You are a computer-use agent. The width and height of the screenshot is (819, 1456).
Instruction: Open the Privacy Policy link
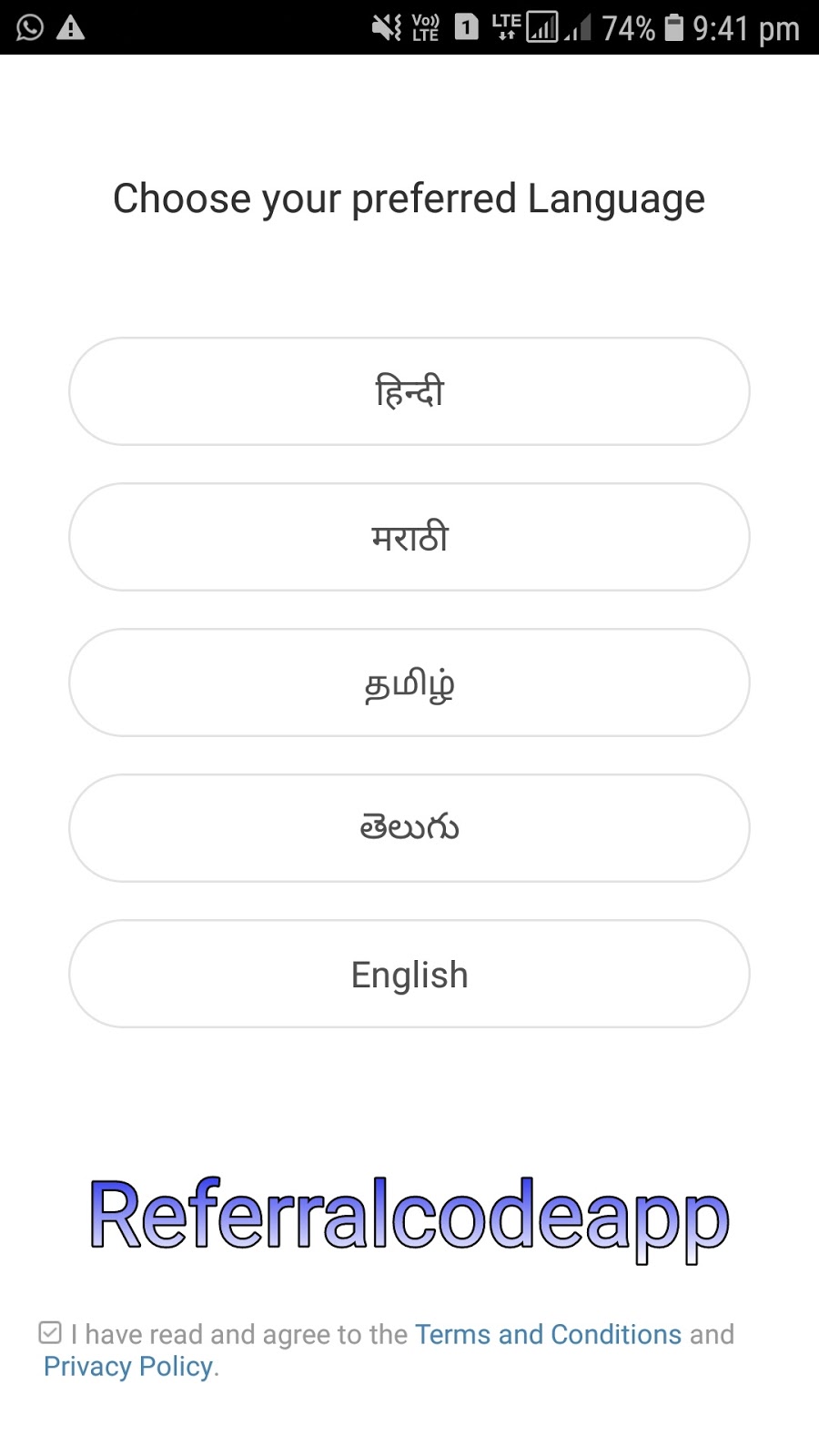pyautogui.click(x=128, y=1366)
